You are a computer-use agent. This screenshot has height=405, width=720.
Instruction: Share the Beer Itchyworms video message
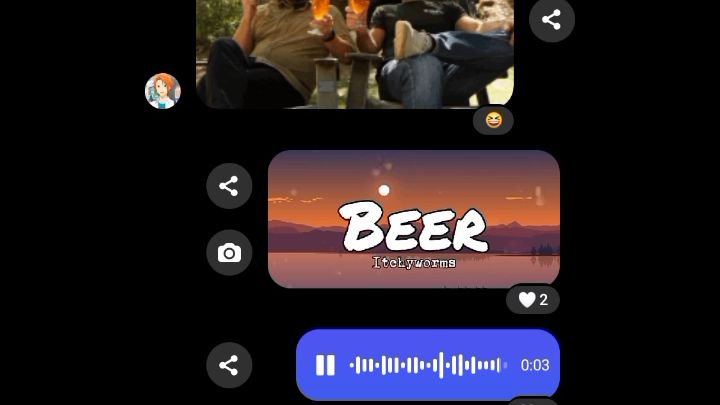[x=229, y=186]
